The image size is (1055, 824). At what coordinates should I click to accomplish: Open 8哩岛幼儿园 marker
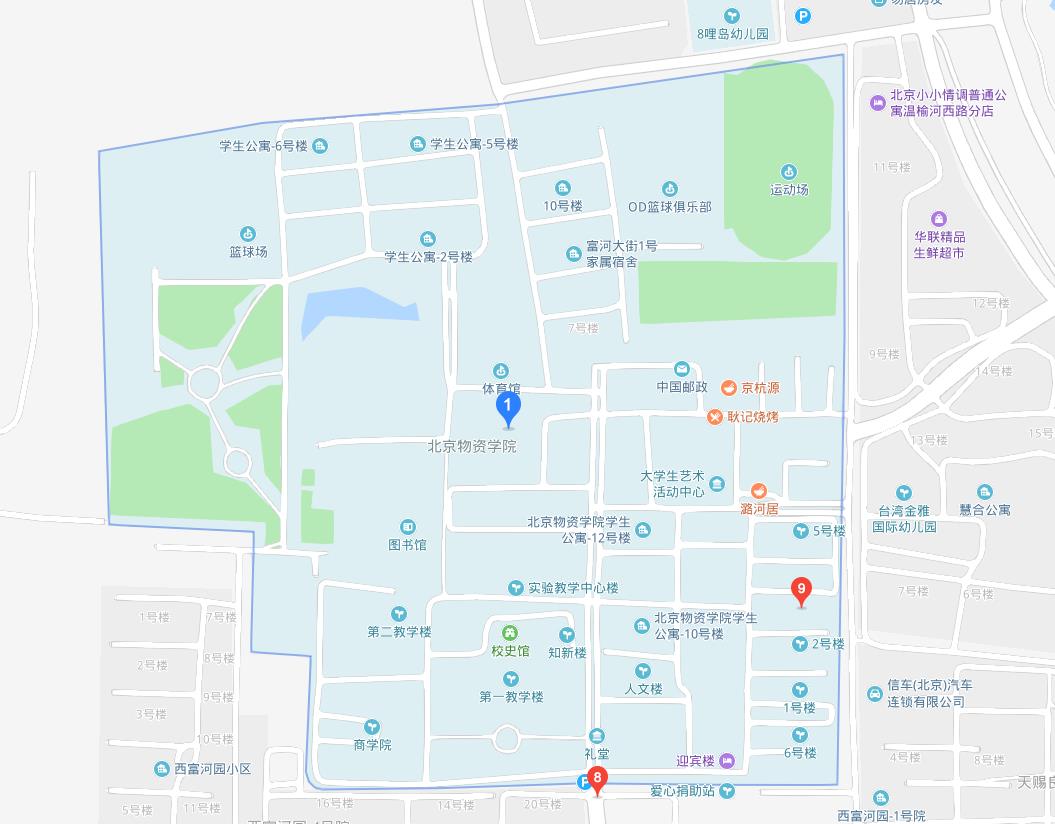pyautogui.click(x=733, y=15)
